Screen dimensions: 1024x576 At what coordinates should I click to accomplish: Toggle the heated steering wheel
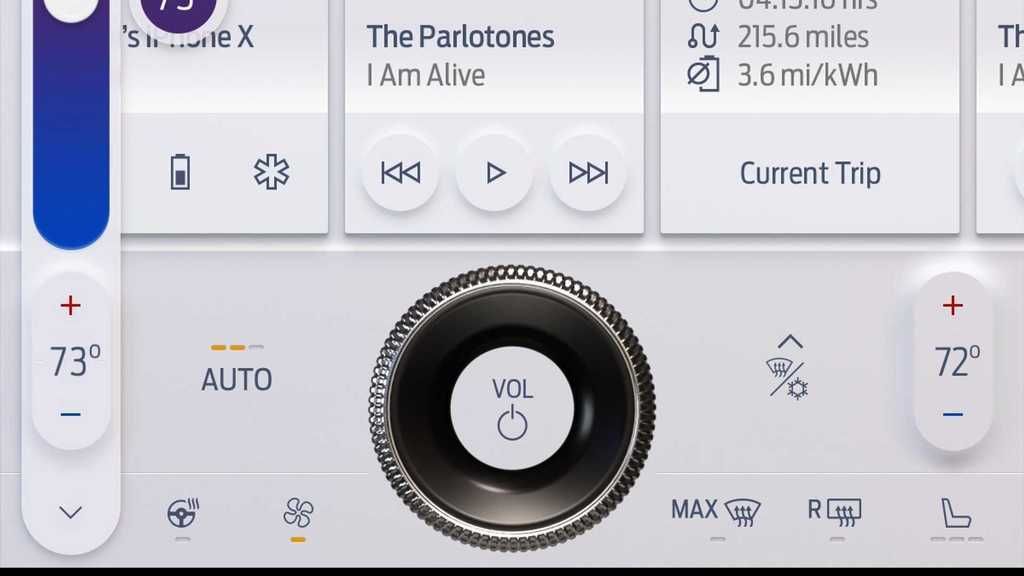point(183,513)
